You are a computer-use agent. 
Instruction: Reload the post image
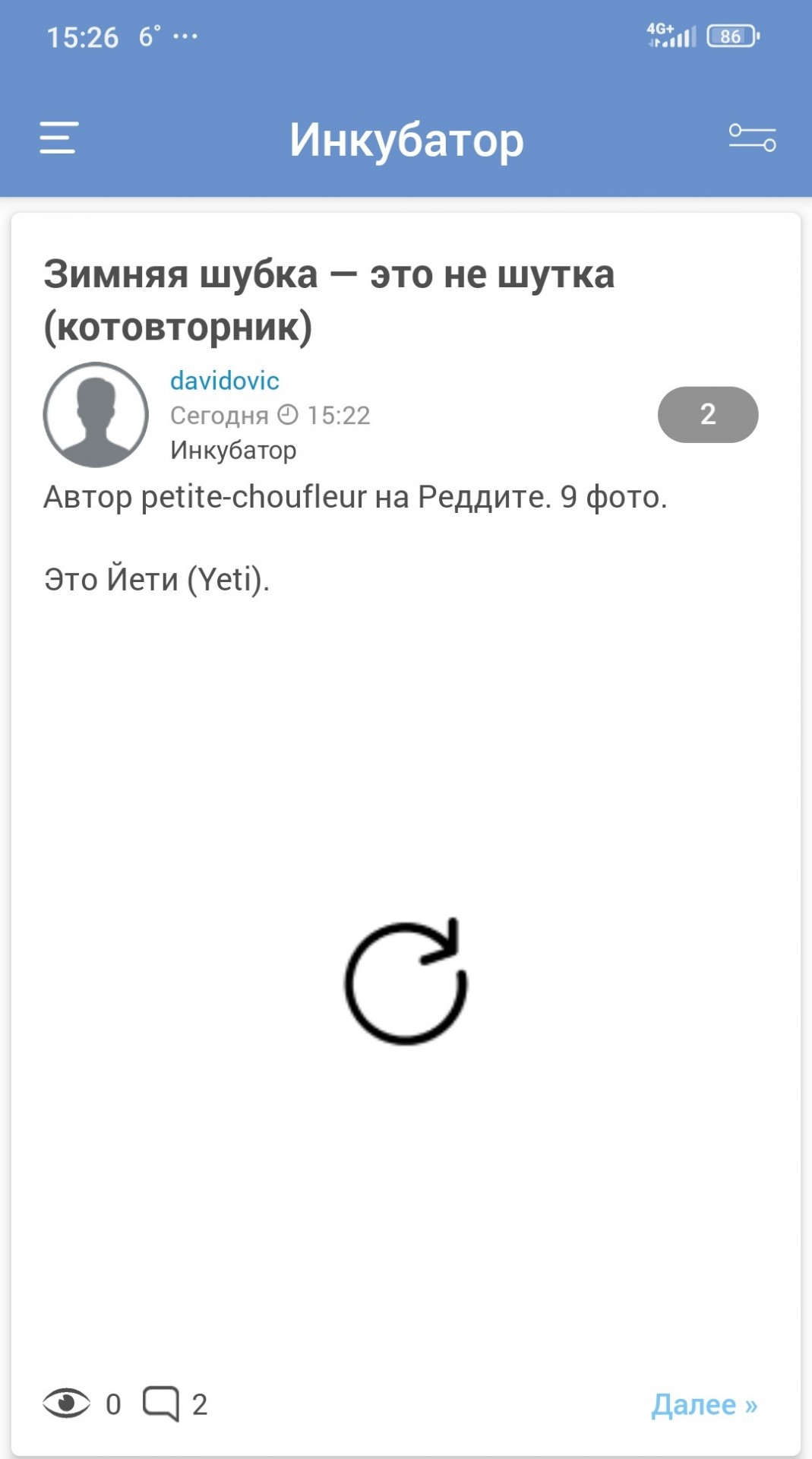tap(406, 981)
